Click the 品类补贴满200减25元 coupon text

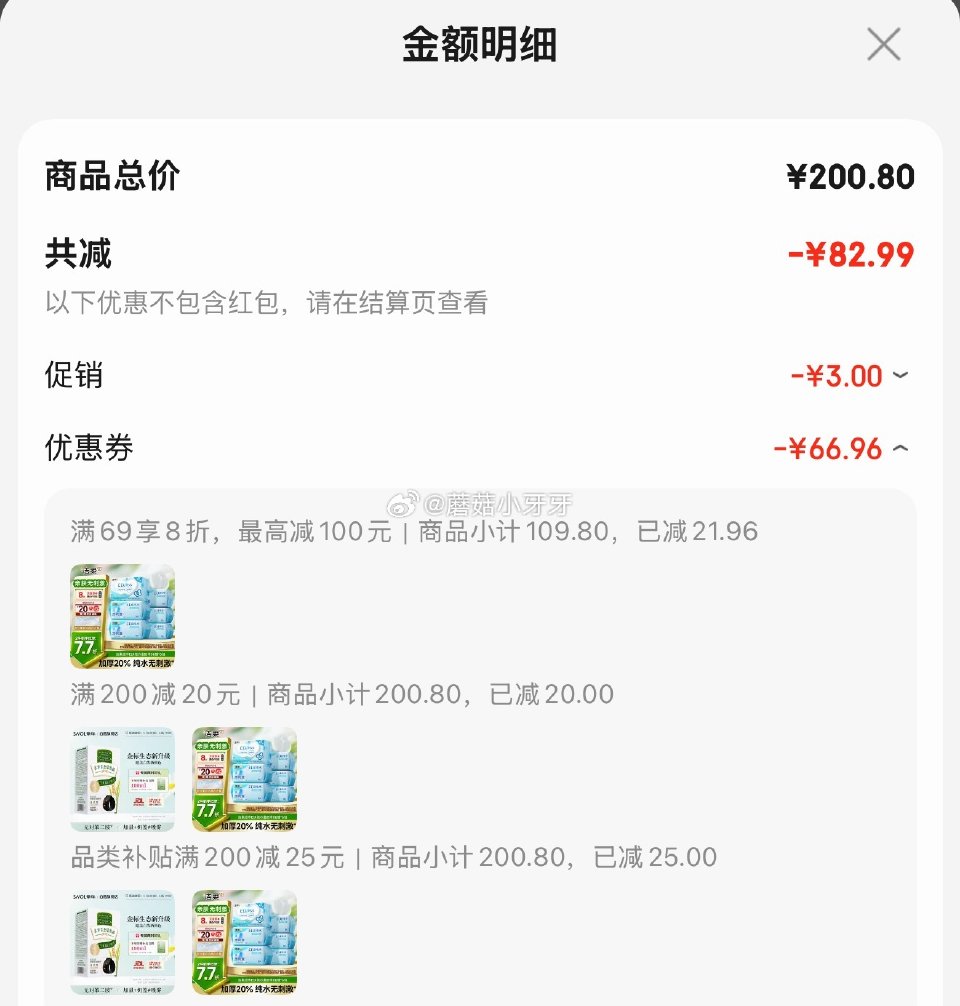point(390,857)
